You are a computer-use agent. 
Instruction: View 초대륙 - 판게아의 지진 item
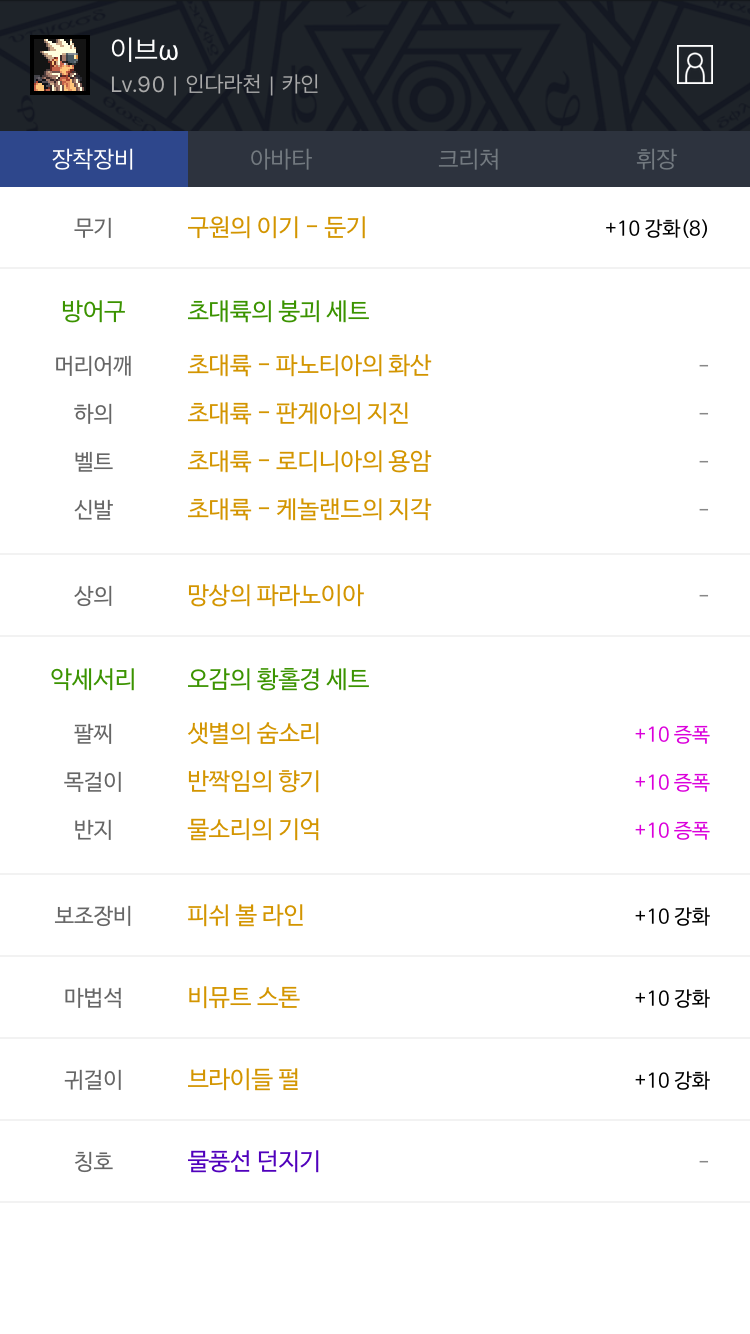coord(298,413)
